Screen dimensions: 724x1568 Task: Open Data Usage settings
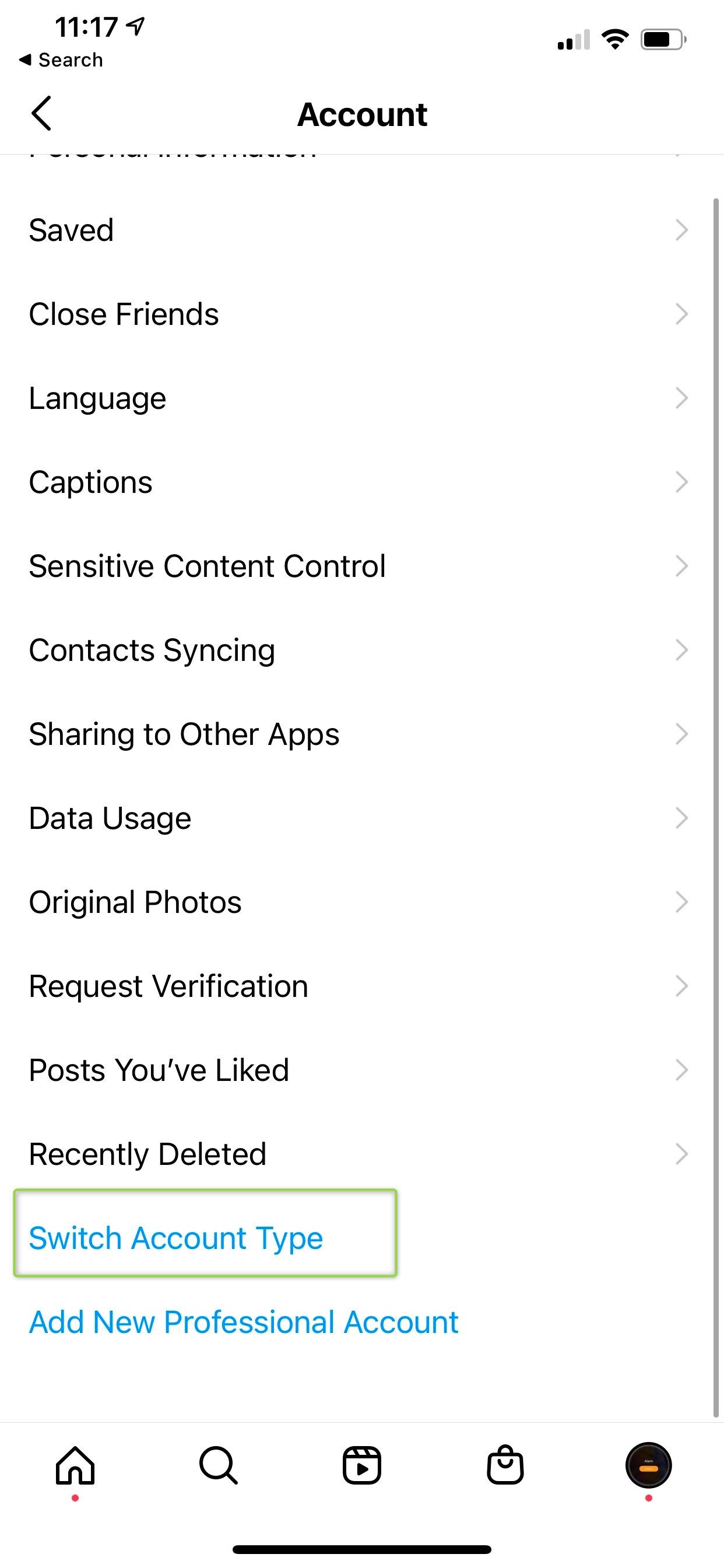point(362,818)
